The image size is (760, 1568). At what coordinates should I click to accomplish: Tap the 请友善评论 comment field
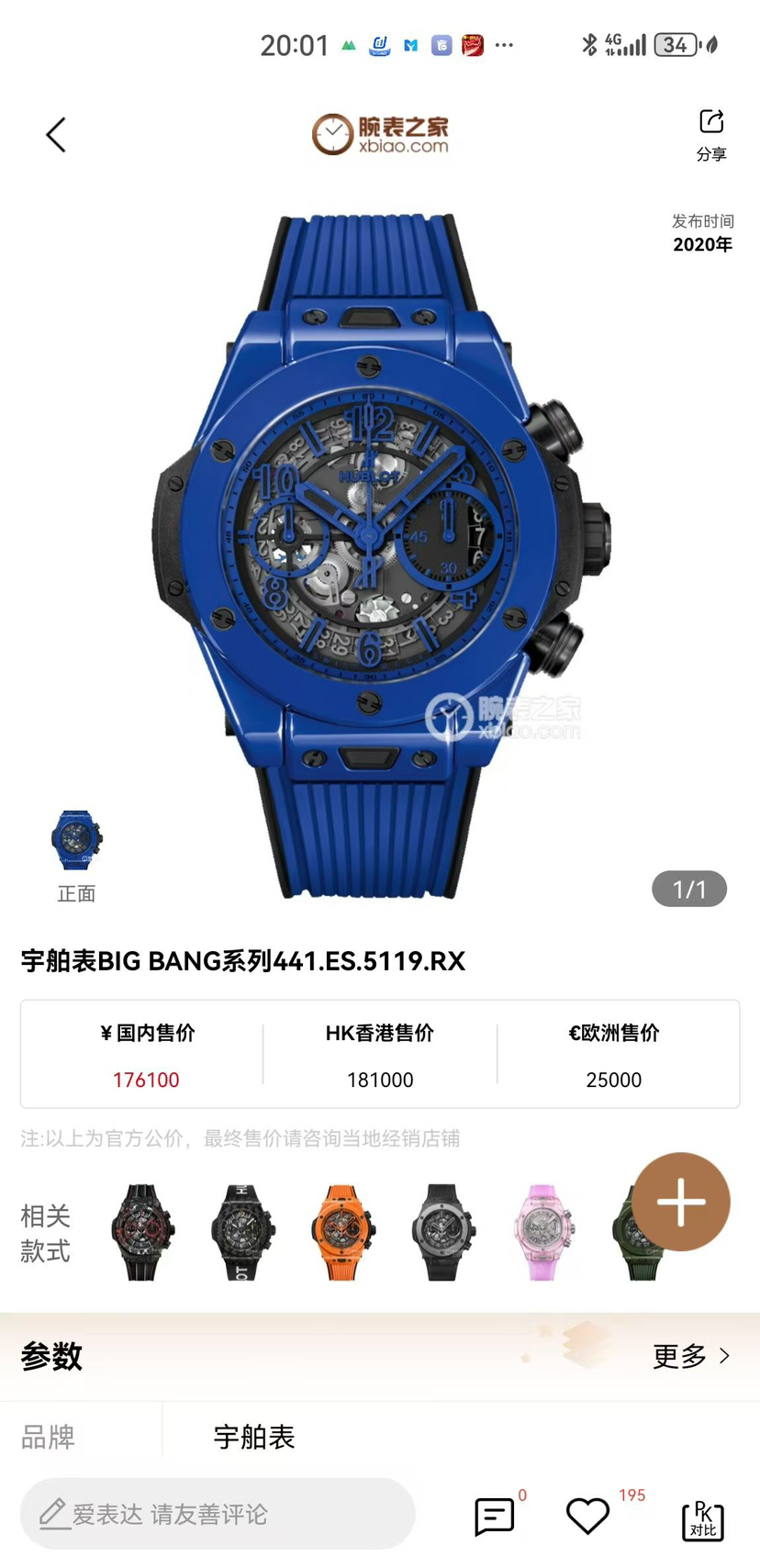(x=218, y=1514)
